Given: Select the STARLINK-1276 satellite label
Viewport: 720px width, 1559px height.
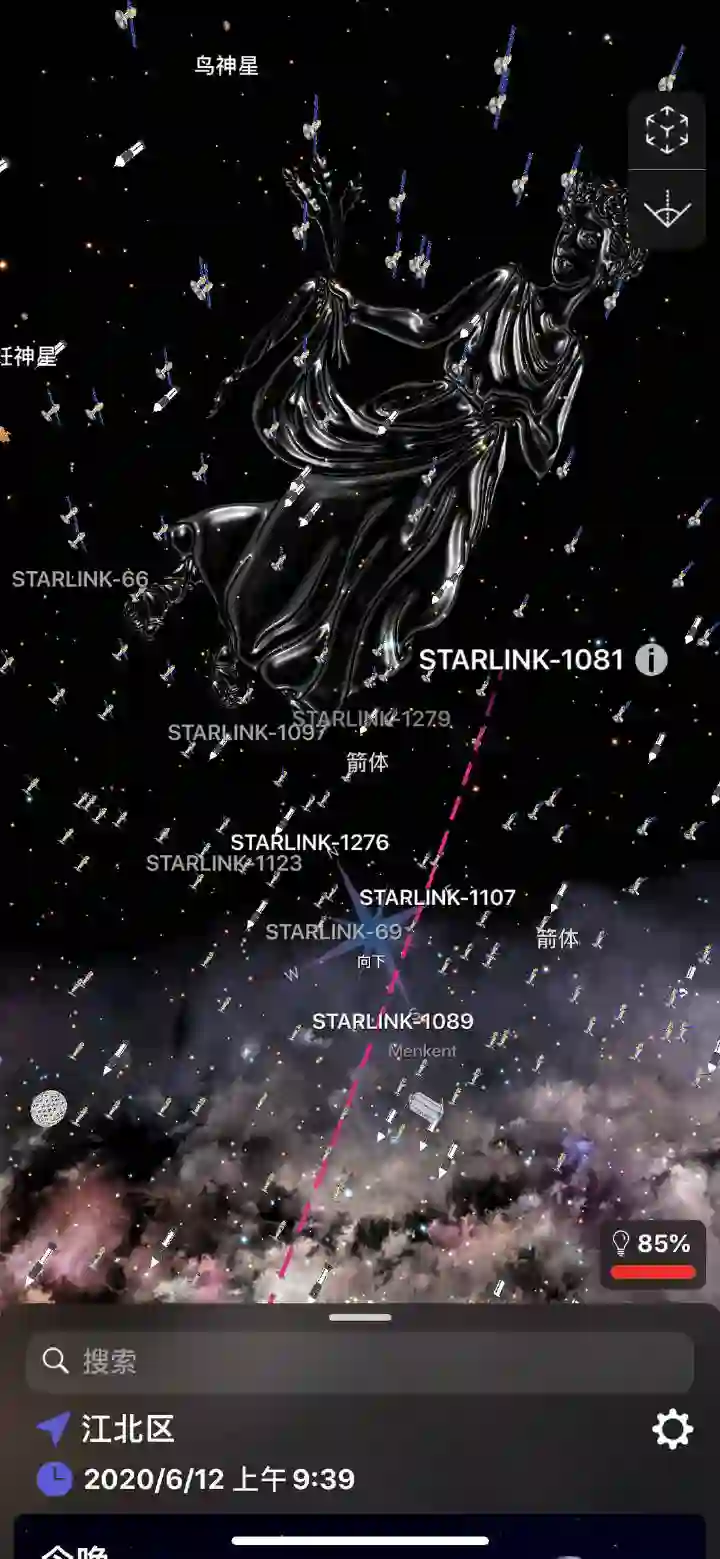Looking at the screenshot, I should pyautogui.click(x=309, y=842).
